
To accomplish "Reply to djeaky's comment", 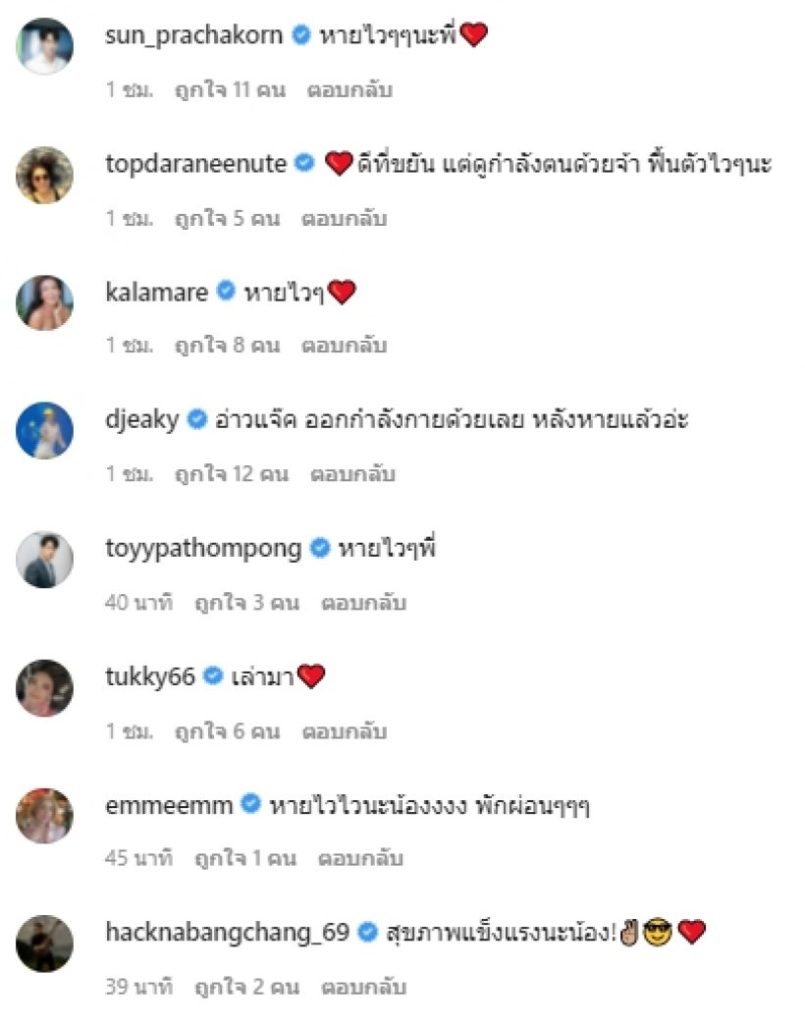I will tap(353, 474).
